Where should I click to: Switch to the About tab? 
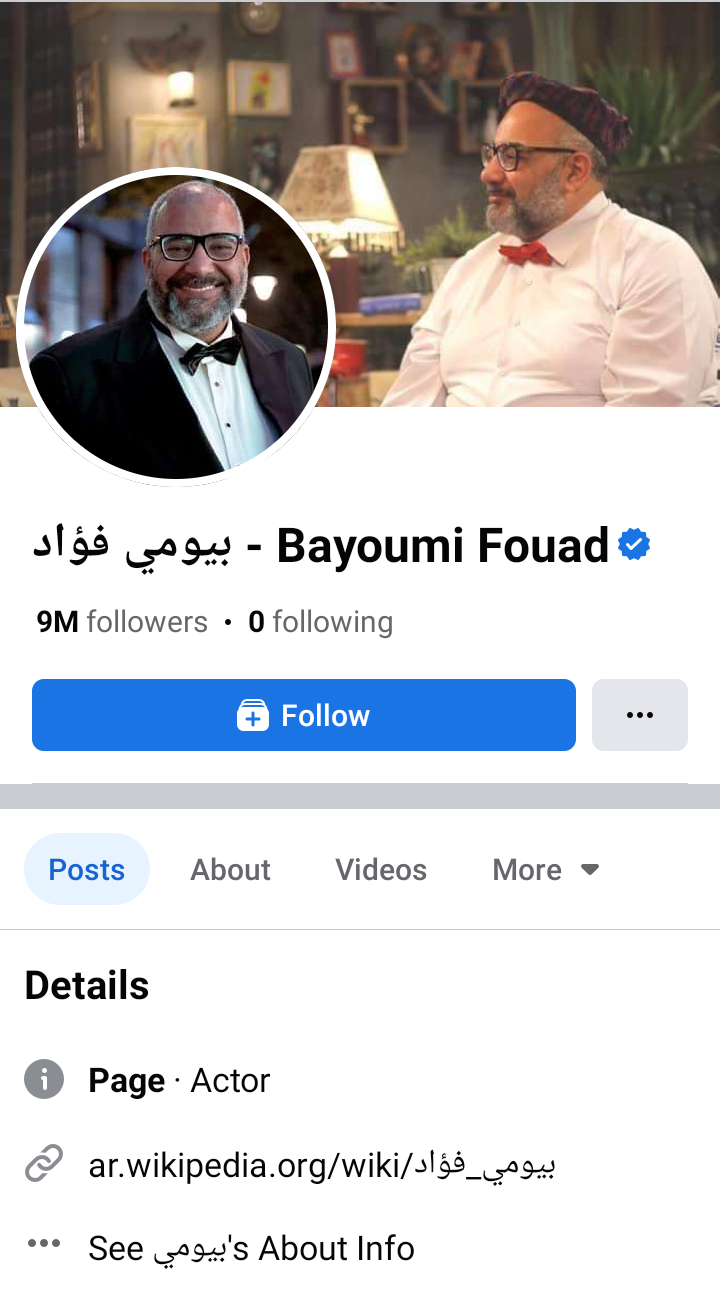click(x=230, y=869)
